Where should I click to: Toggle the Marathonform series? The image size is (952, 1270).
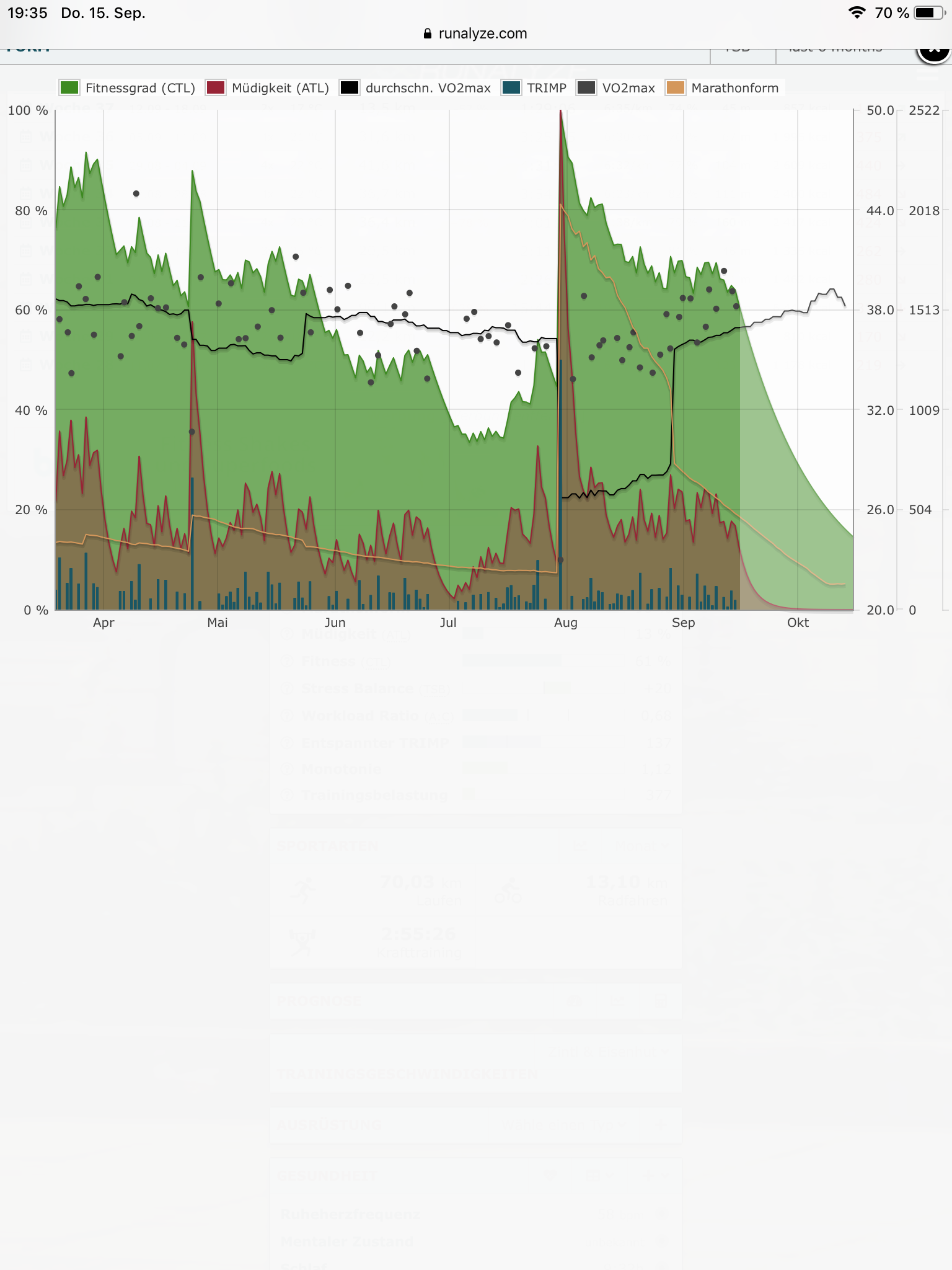point(723,88)
